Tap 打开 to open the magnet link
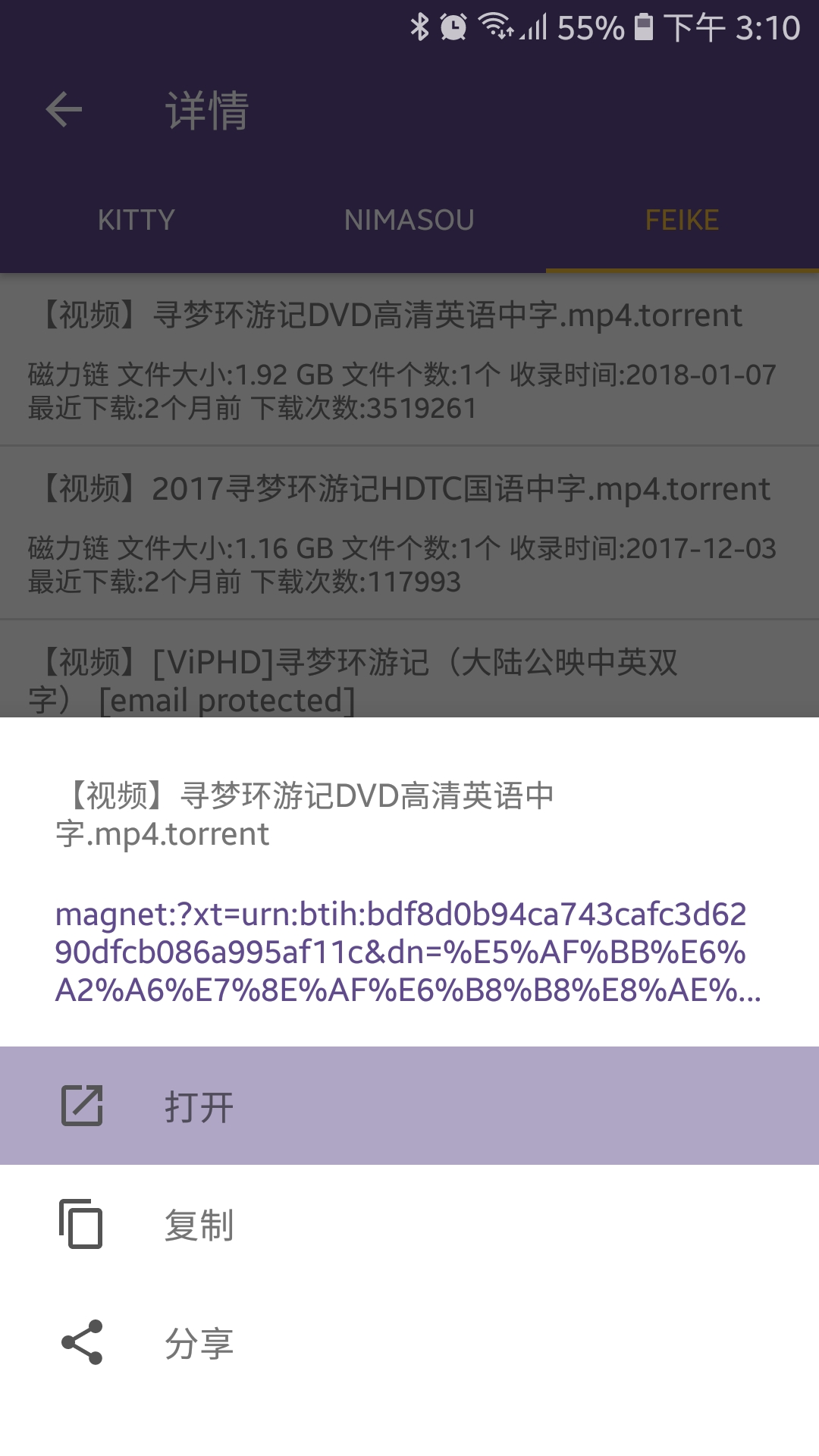 click(409, 1106)
